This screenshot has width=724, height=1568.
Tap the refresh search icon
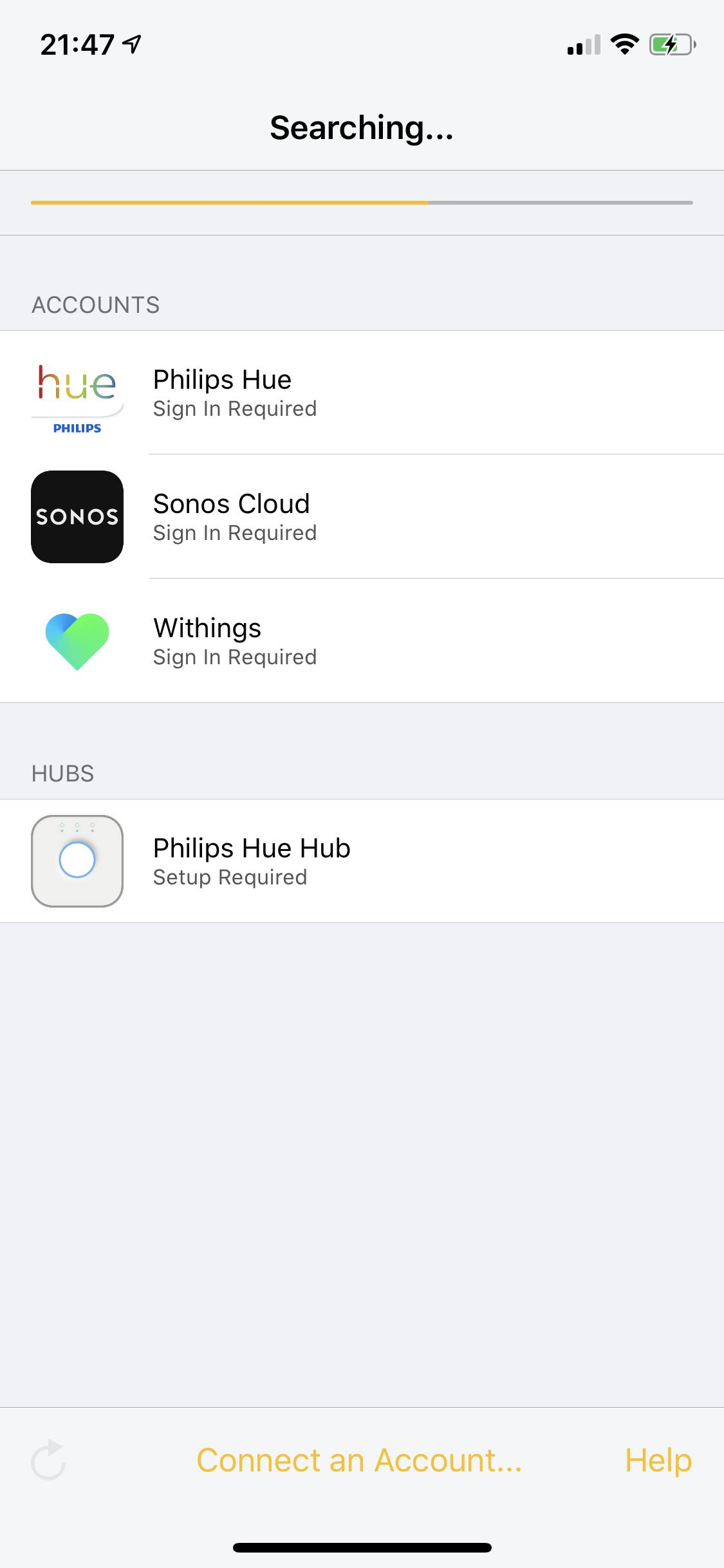point(49,1460)
